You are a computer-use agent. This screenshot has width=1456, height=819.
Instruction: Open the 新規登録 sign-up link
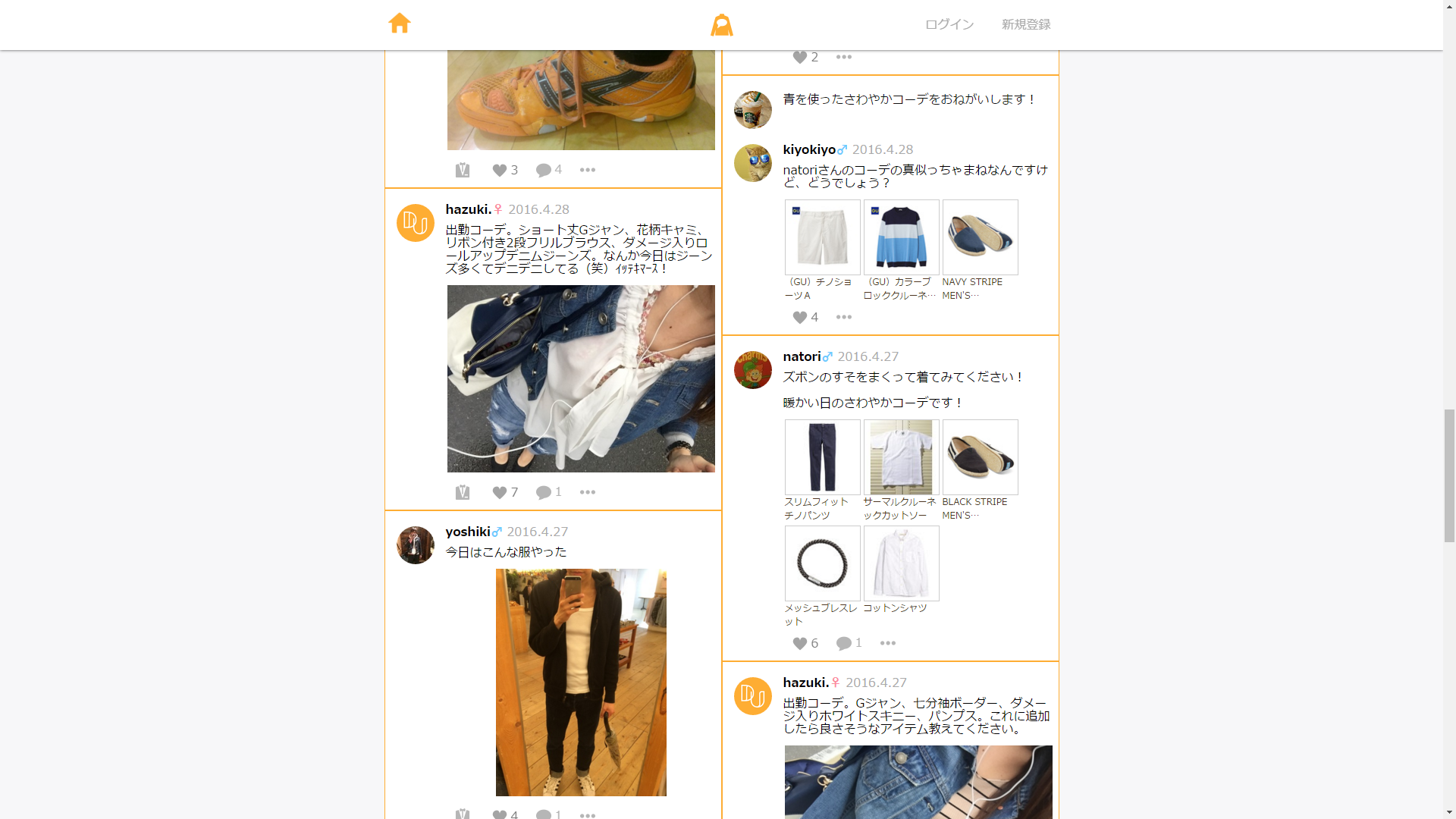coord(1025,24)
